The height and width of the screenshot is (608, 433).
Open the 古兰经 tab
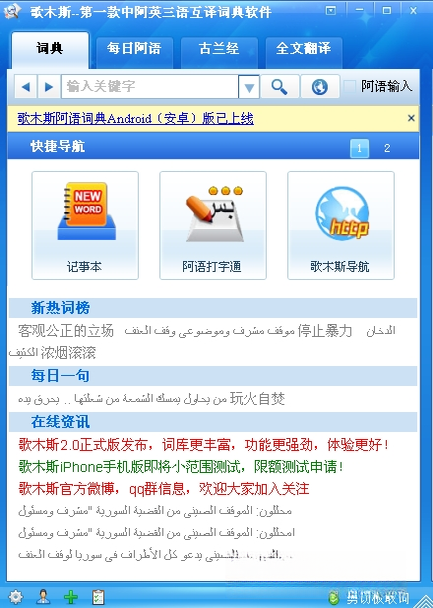coord(219,49)
